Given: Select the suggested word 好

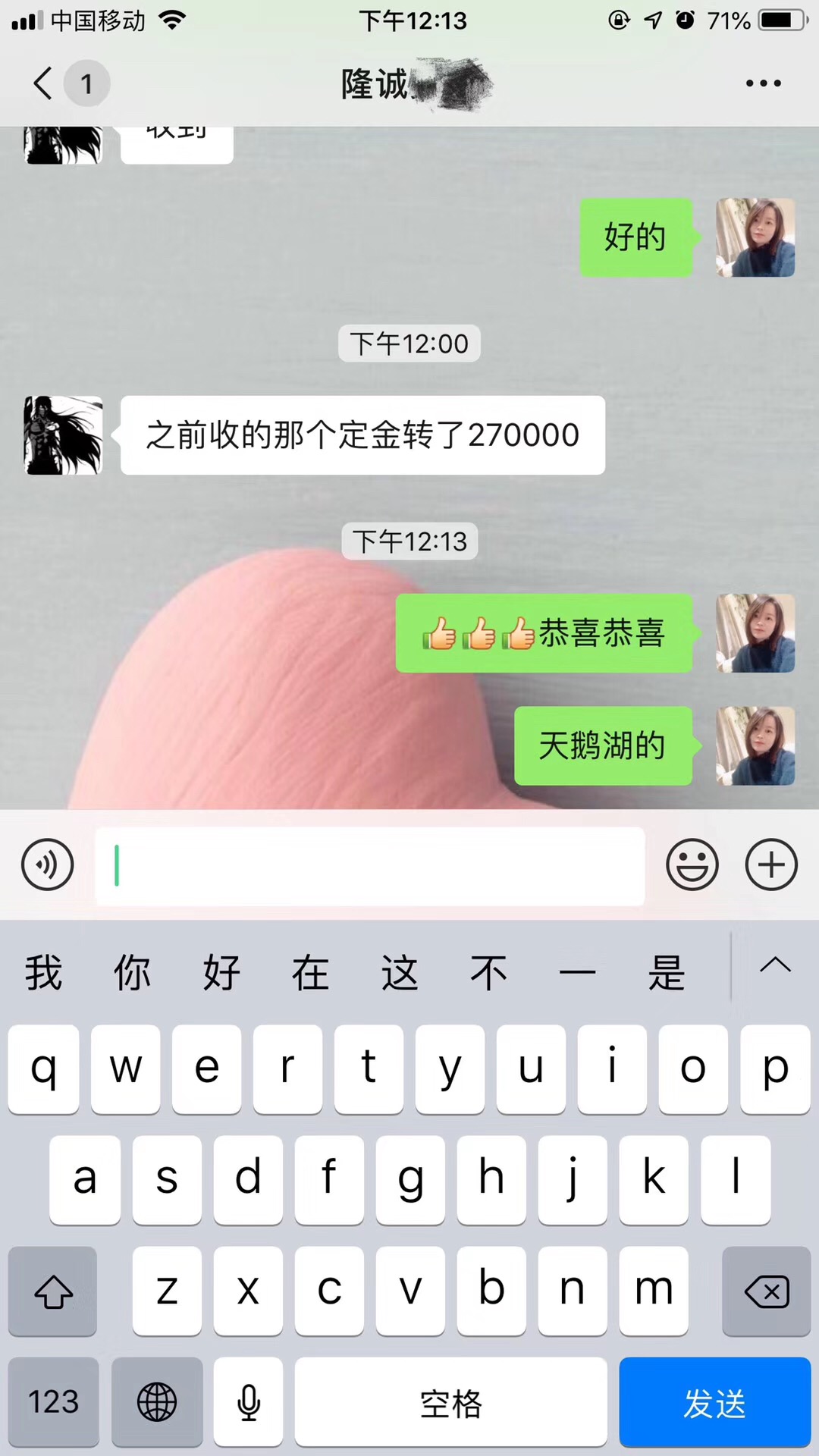Looking at the screenshot, I should (221, 973).
